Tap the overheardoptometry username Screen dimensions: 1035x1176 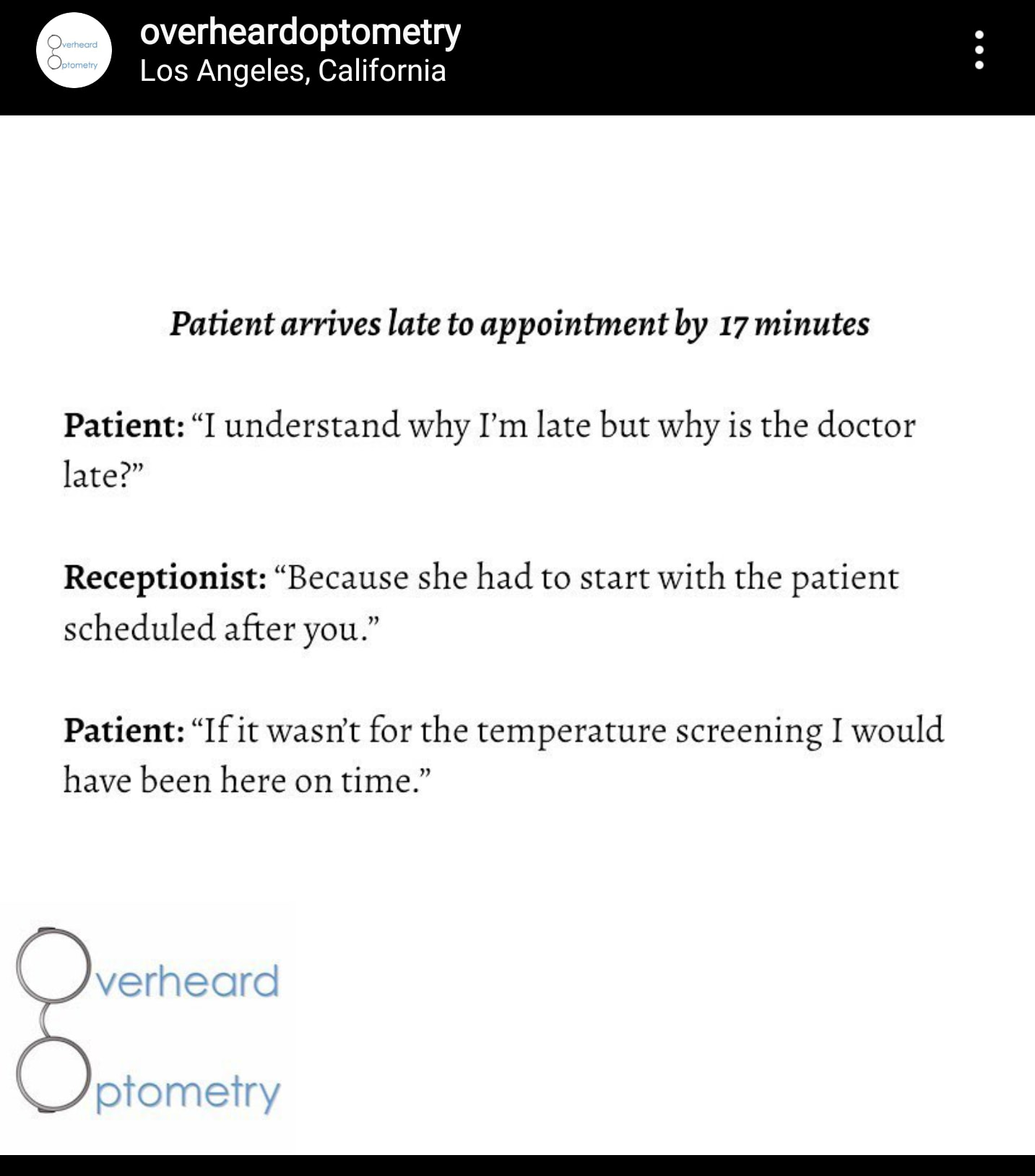[x=300, y=32]
